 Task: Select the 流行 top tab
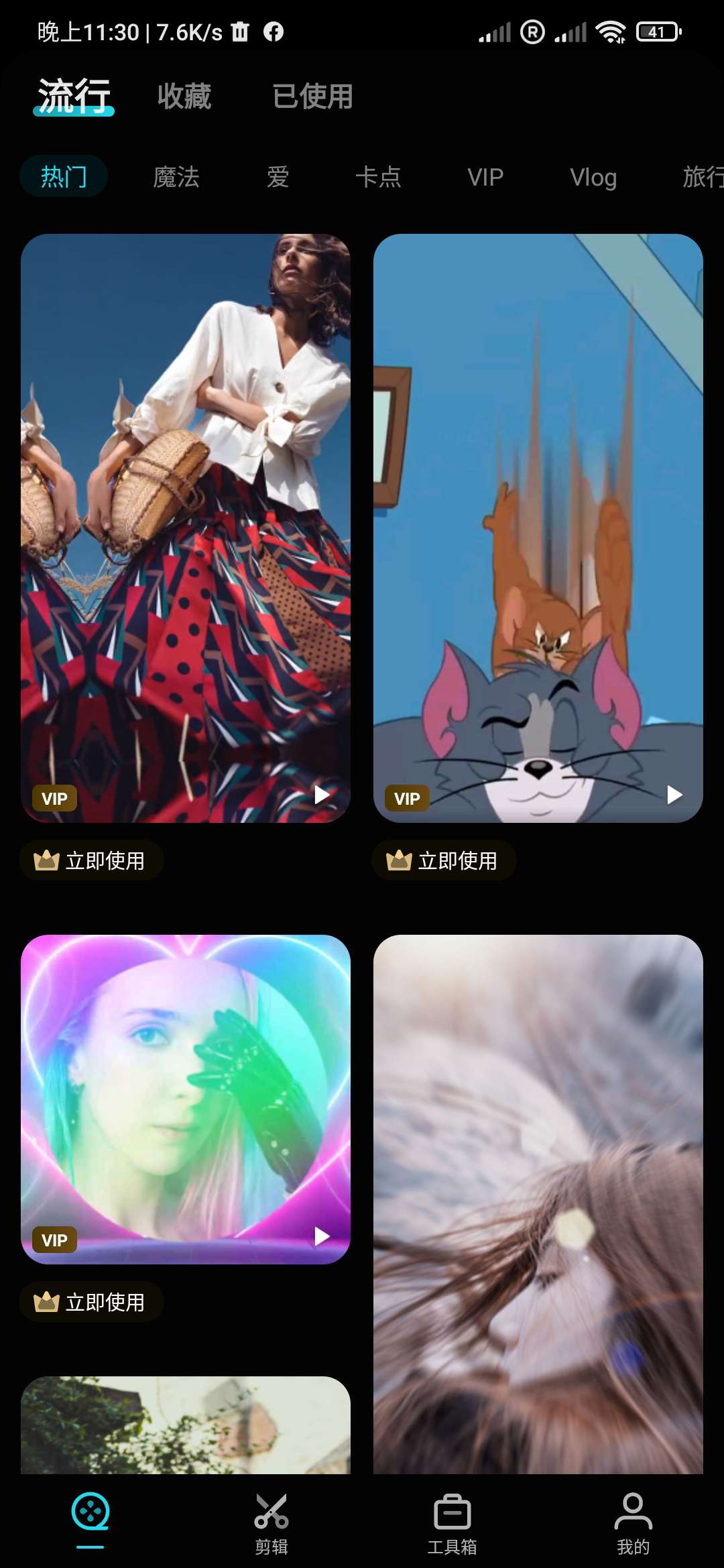74,96
